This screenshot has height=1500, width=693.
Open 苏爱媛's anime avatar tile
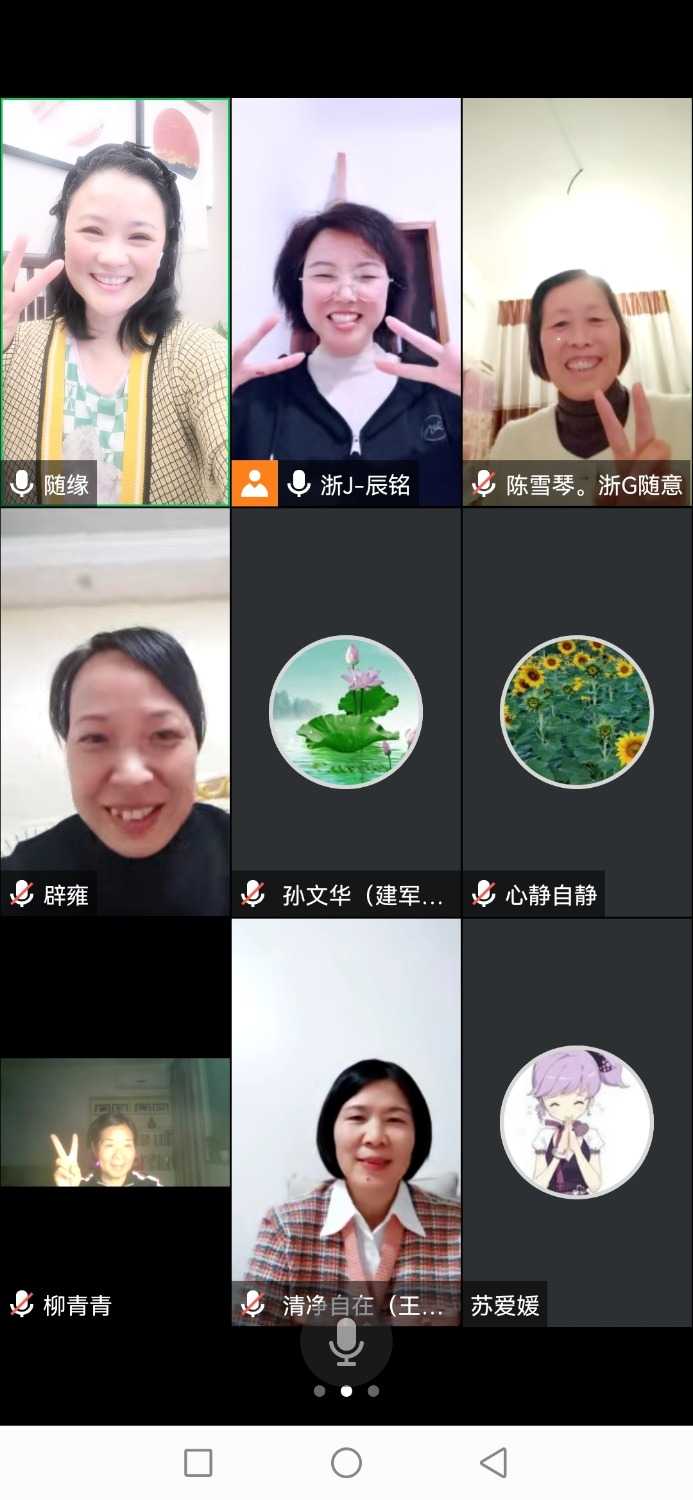click(x=577, y=1122)
